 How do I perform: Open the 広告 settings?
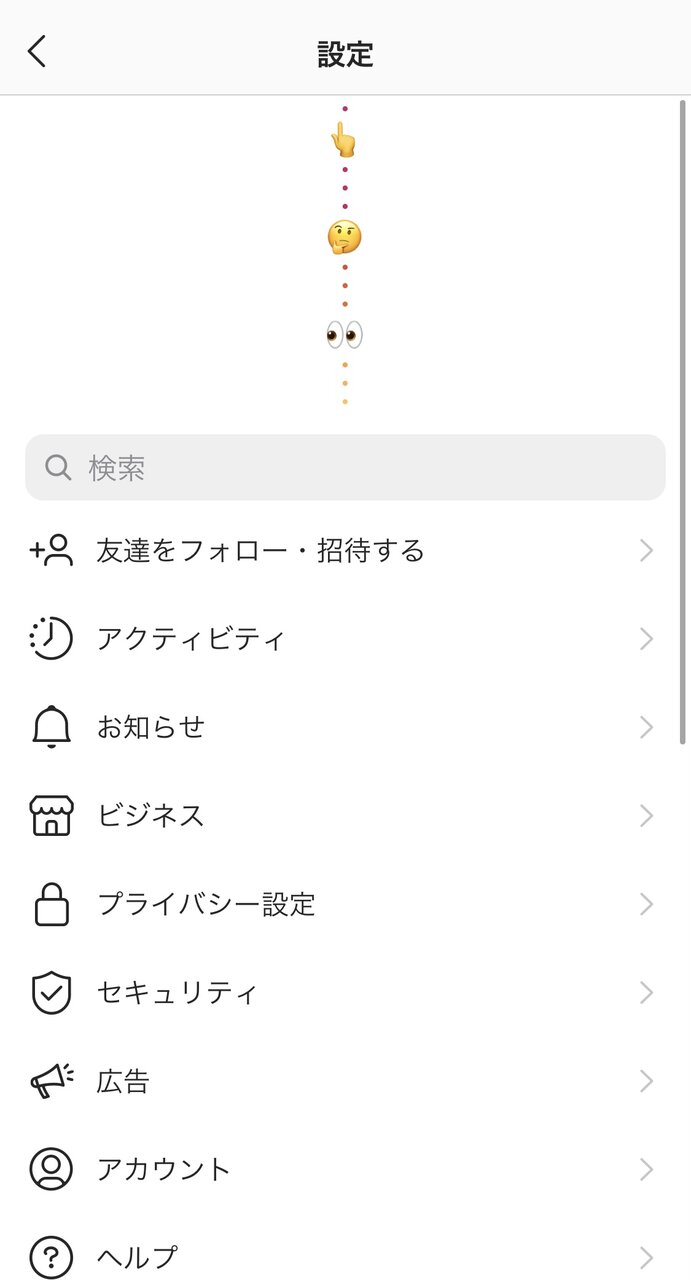[345, 1081]
